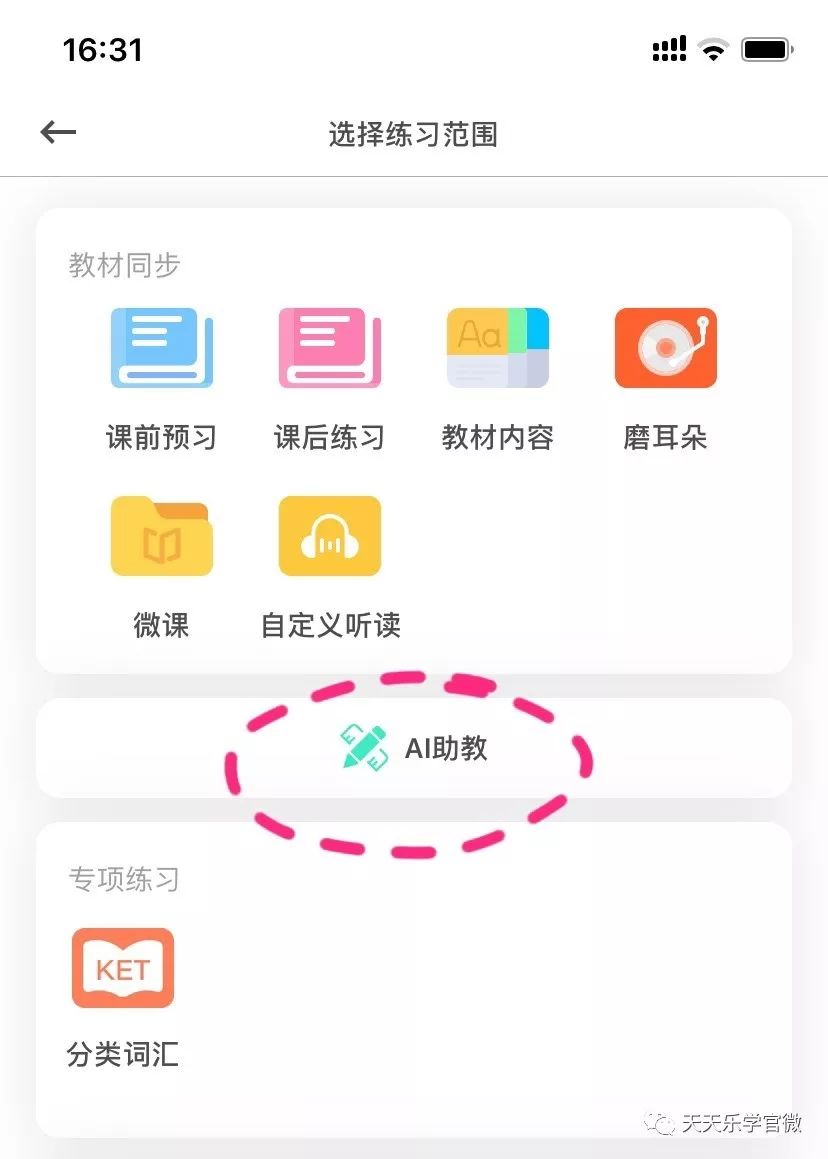The height and width of the screenshot is (1159, 828).
Task: Tap the 分类词汇 vocabulary label
Action: coord(123,1055)
